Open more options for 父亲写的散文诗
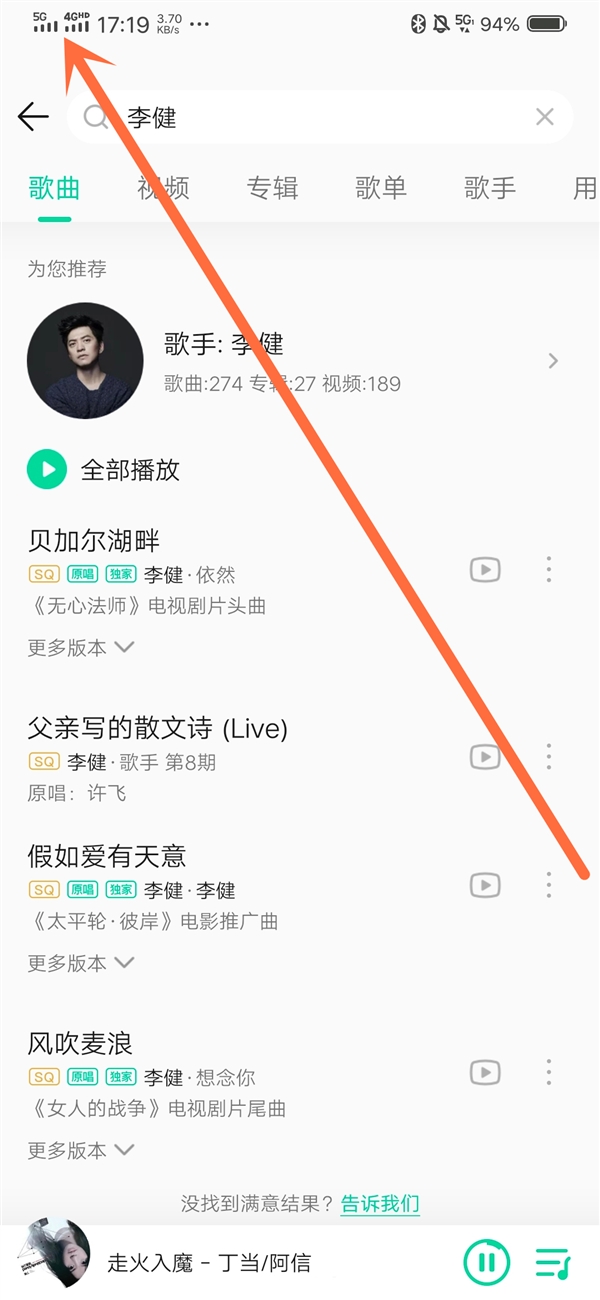600x1300 pixels. [x=548, y=757]
